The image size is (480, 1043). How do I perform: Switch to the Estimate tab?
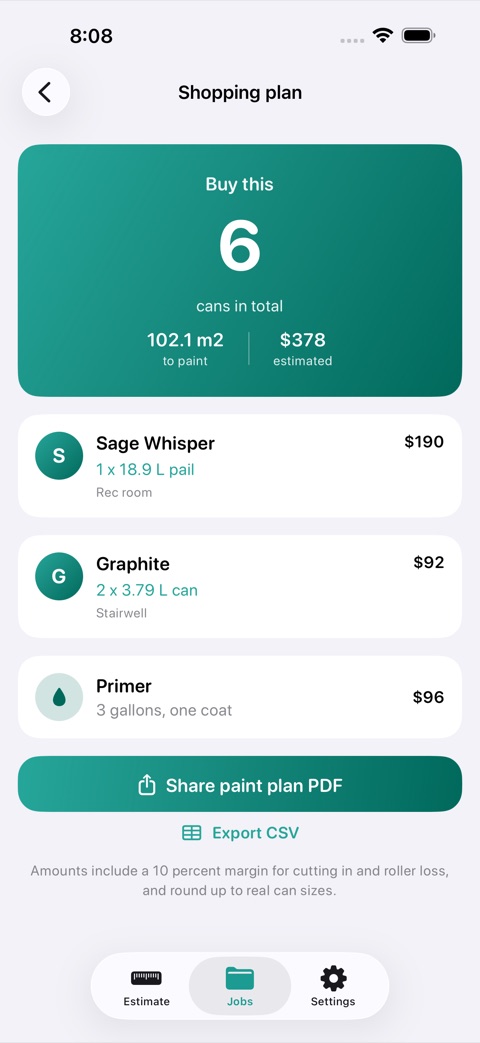coord(146,986)
